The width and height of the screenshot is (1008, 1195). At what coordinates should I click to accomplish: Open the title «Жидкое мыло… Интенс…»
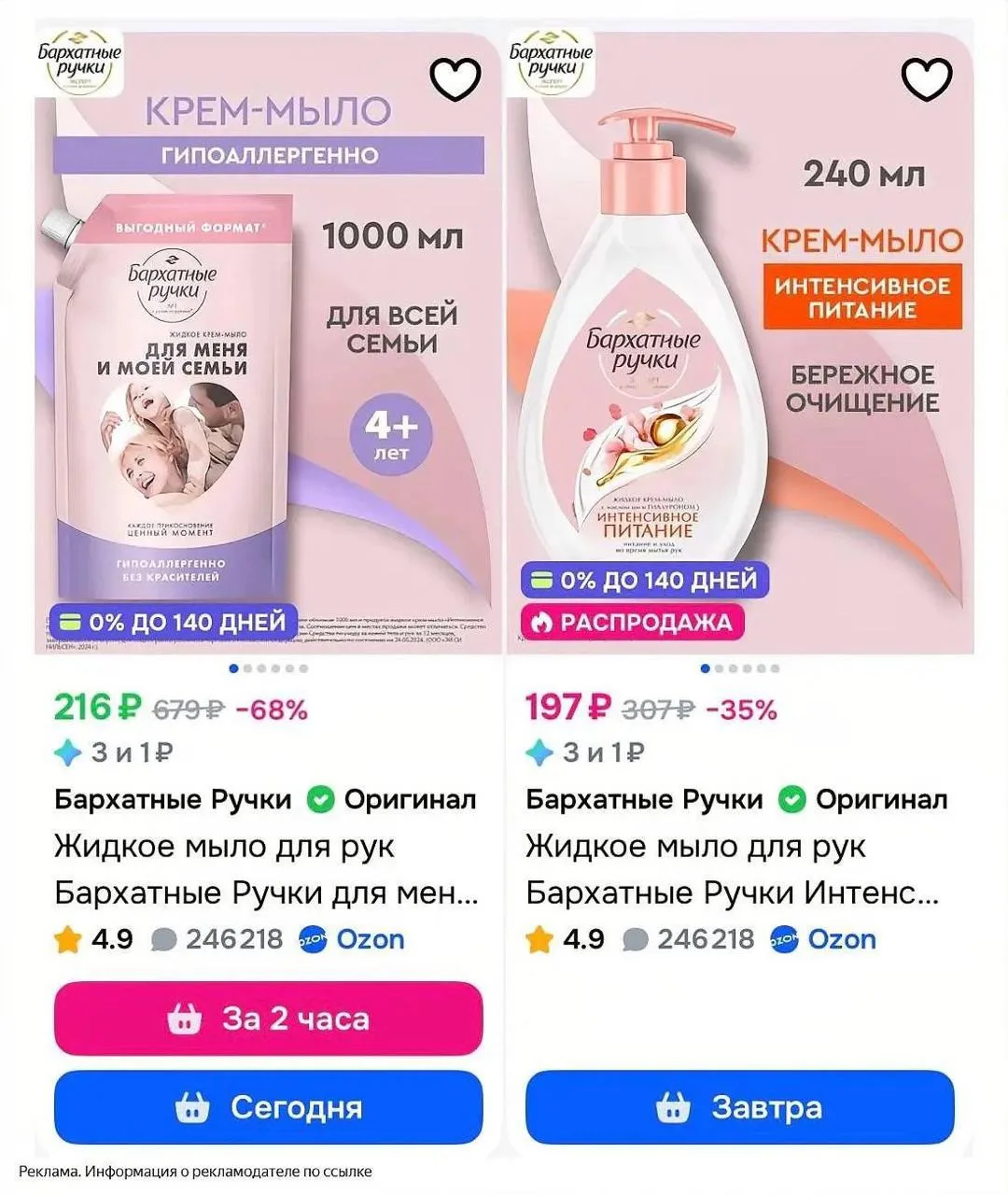click(x=733, y=869)
